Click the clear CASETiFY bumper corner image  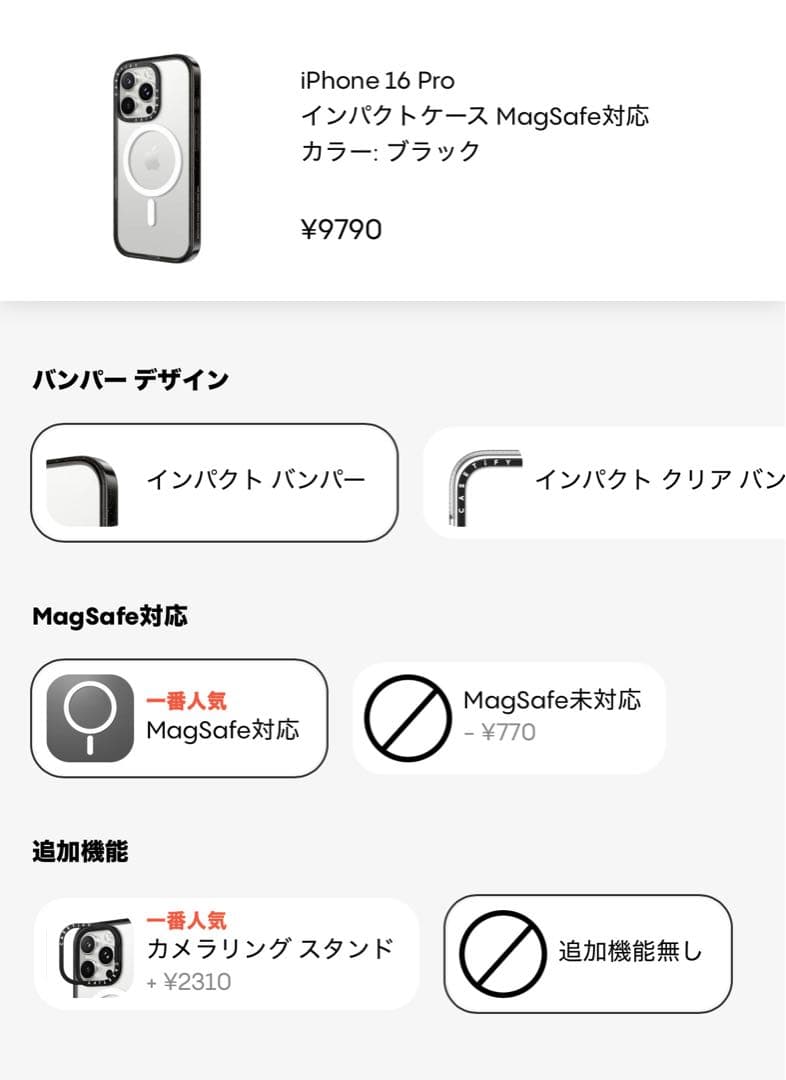click(488, 481)
